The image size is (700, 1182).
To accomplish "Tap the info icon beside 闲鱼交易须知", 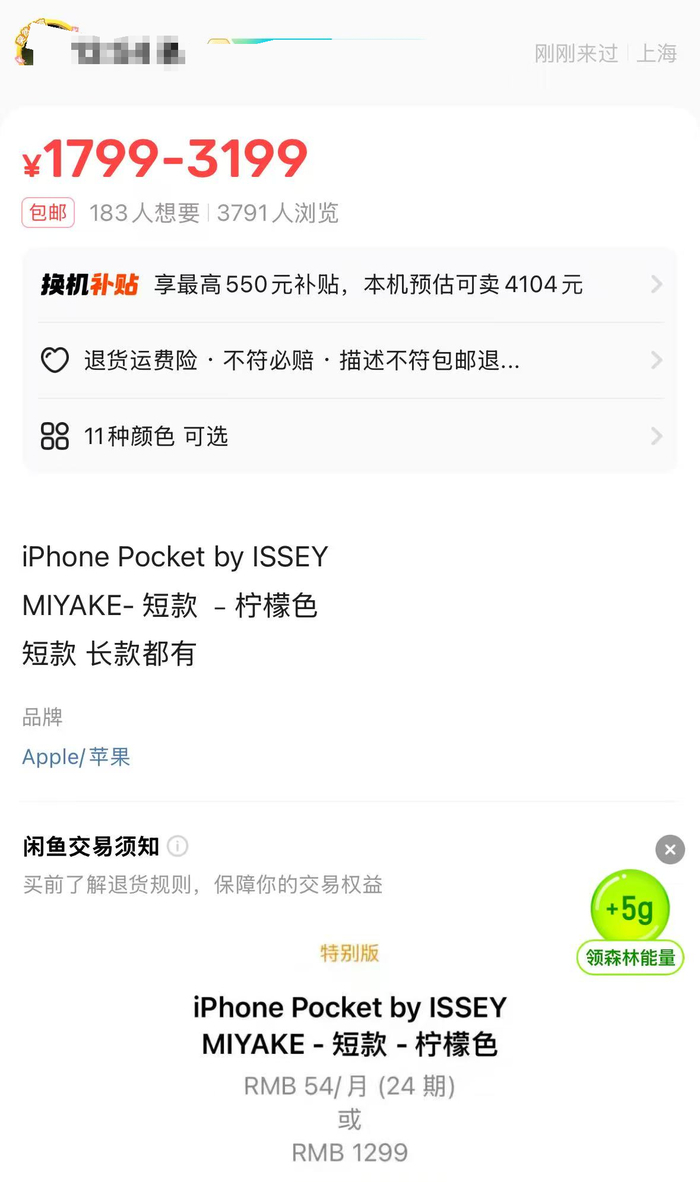I will [177, 847].
